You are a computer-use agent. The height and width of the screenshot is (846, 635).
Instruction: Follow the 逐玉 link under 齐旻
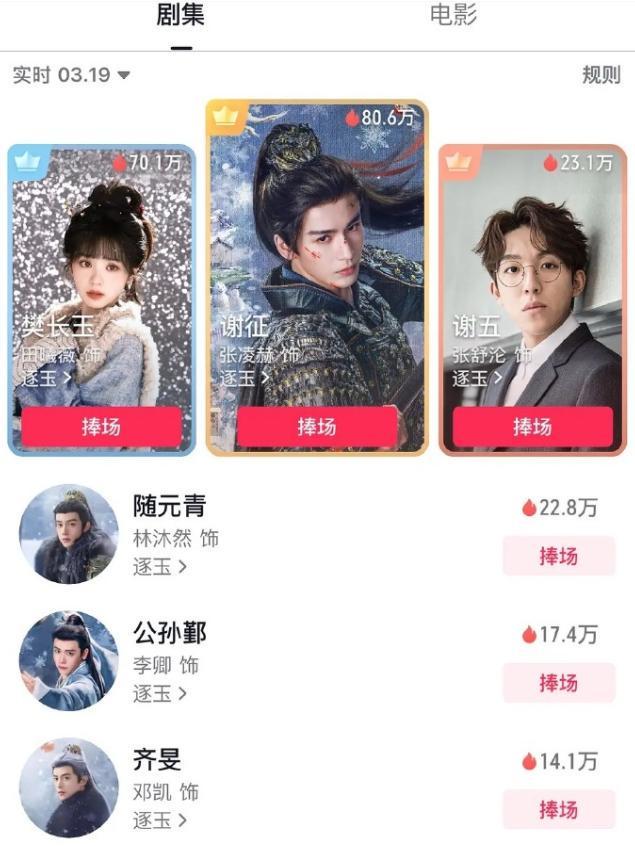pyautogui.click(x=160, y=820)
